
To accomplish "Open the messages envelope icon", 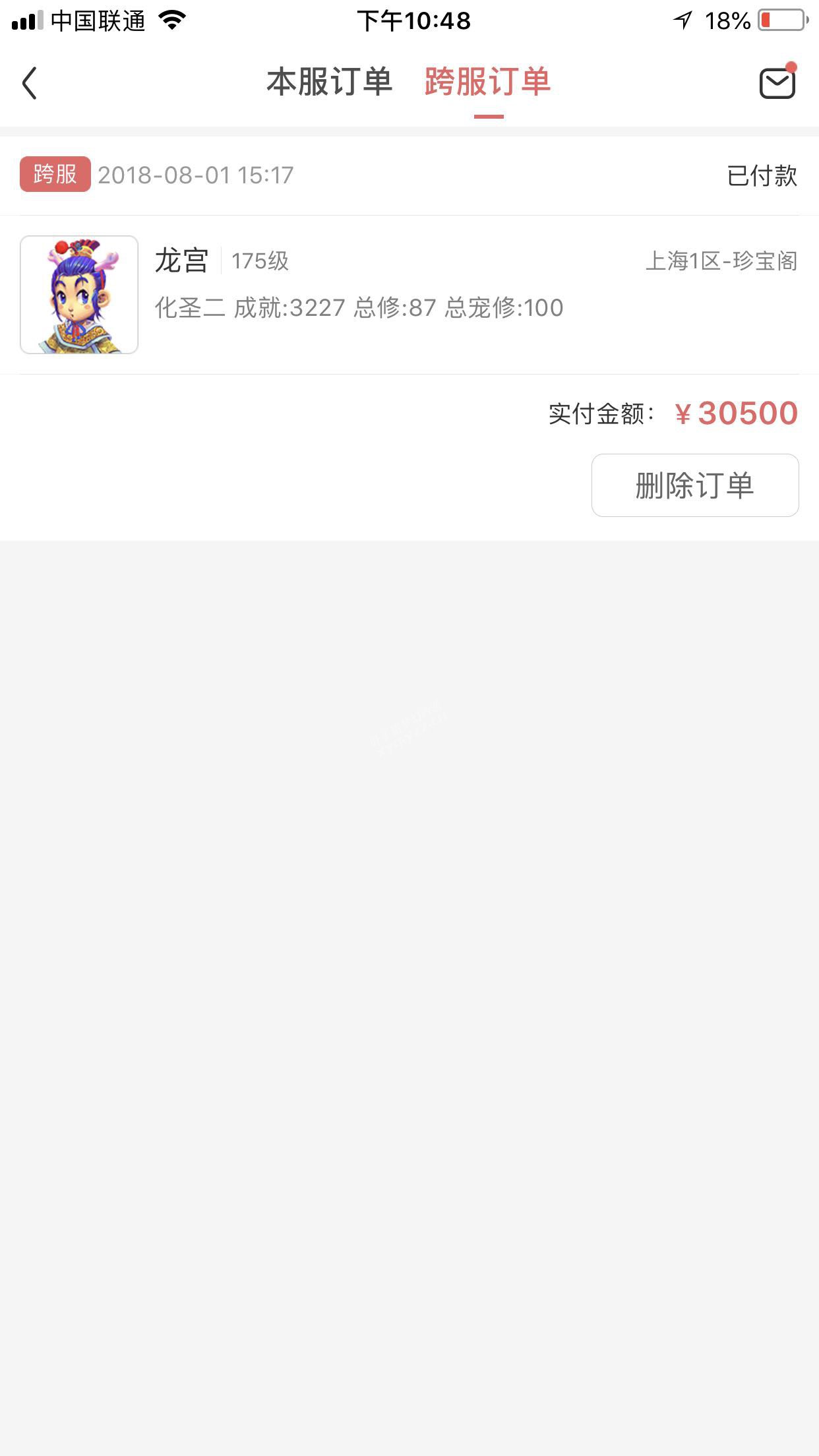I will tap(777, 82).
